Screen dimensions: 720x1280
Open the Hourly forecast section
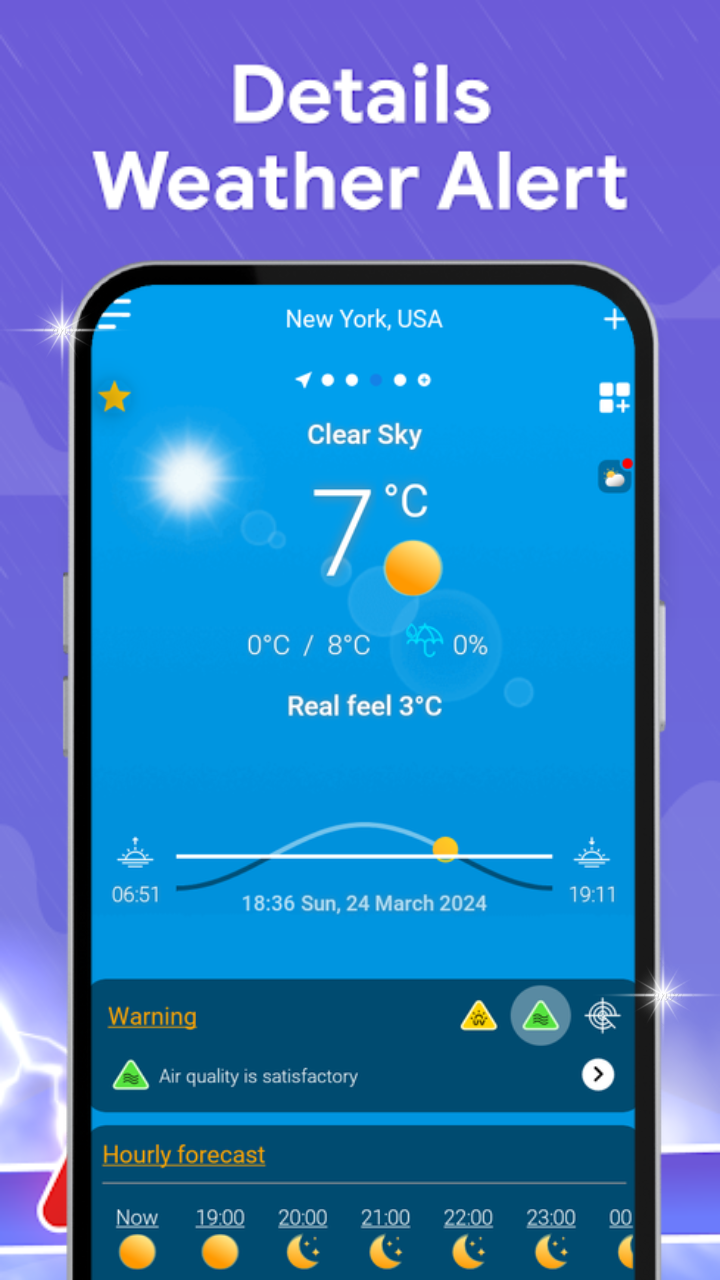pyautogui.click(x=183, y=1154)
